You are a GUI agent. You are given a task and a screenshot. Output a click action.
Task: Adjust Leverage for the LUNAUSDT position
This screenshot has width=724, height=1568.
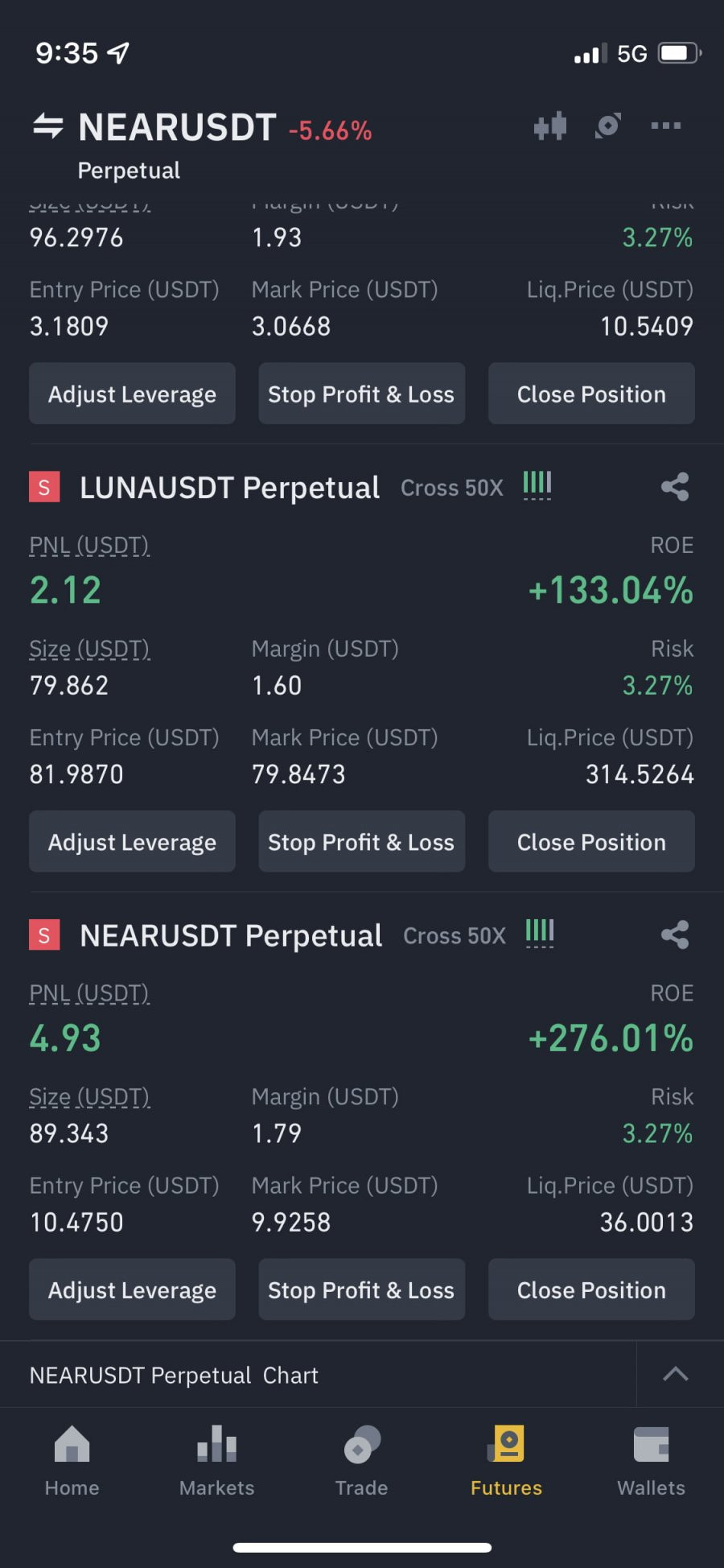pos(132,841)
